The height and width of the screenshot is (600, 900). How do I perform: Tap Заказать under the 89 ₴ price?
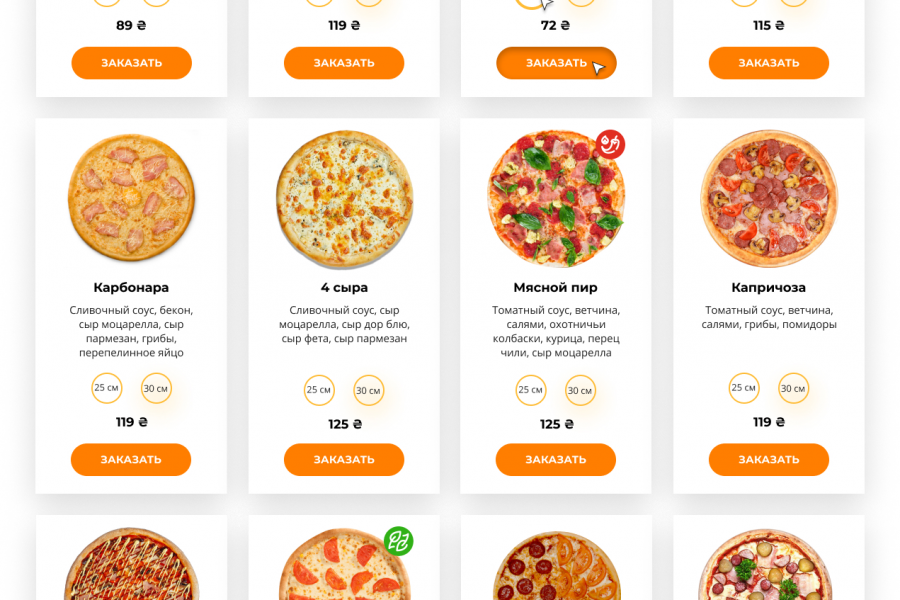coord(131,63)
